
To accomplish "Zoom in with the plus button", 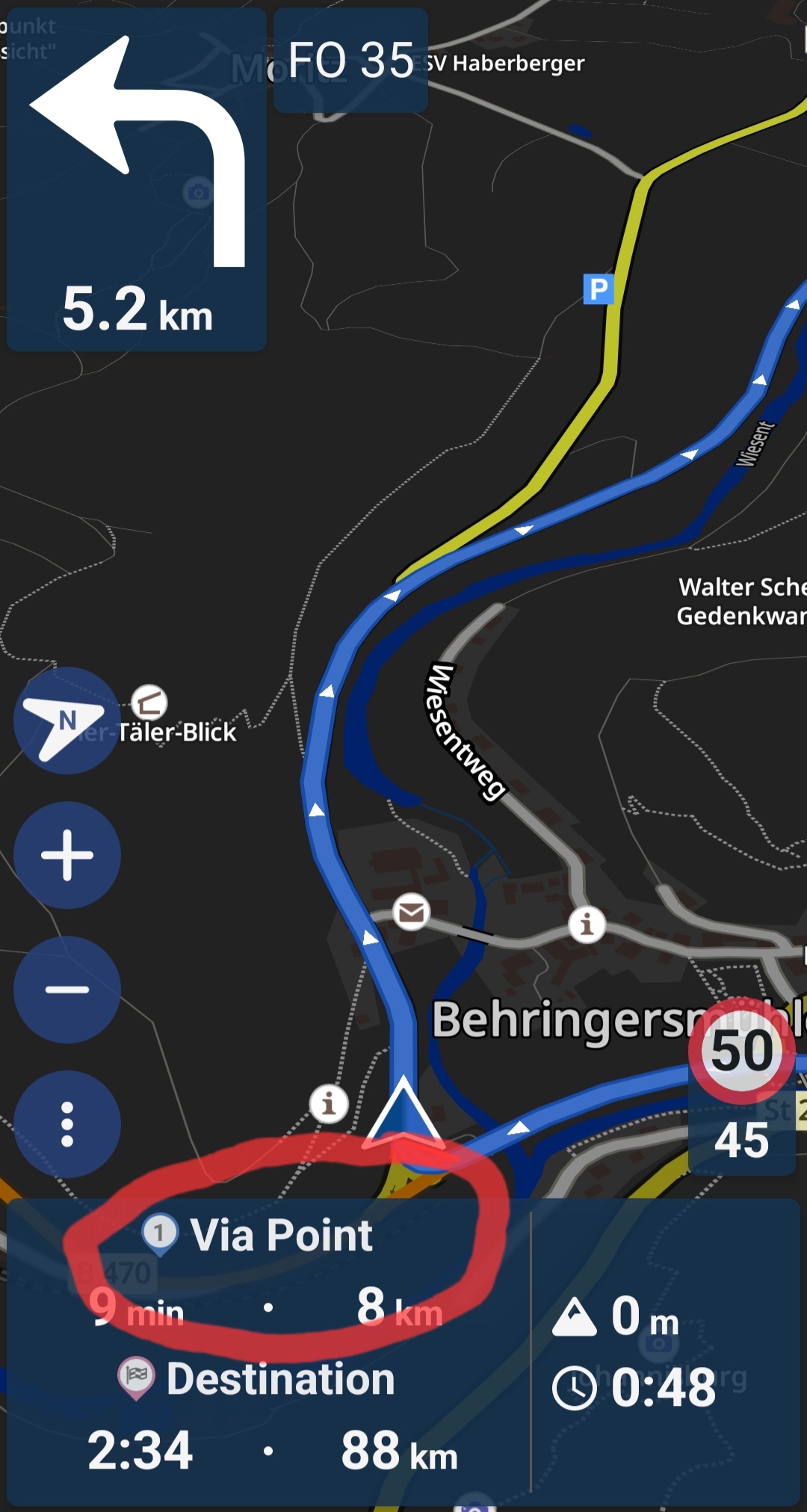I will [67, 855].
